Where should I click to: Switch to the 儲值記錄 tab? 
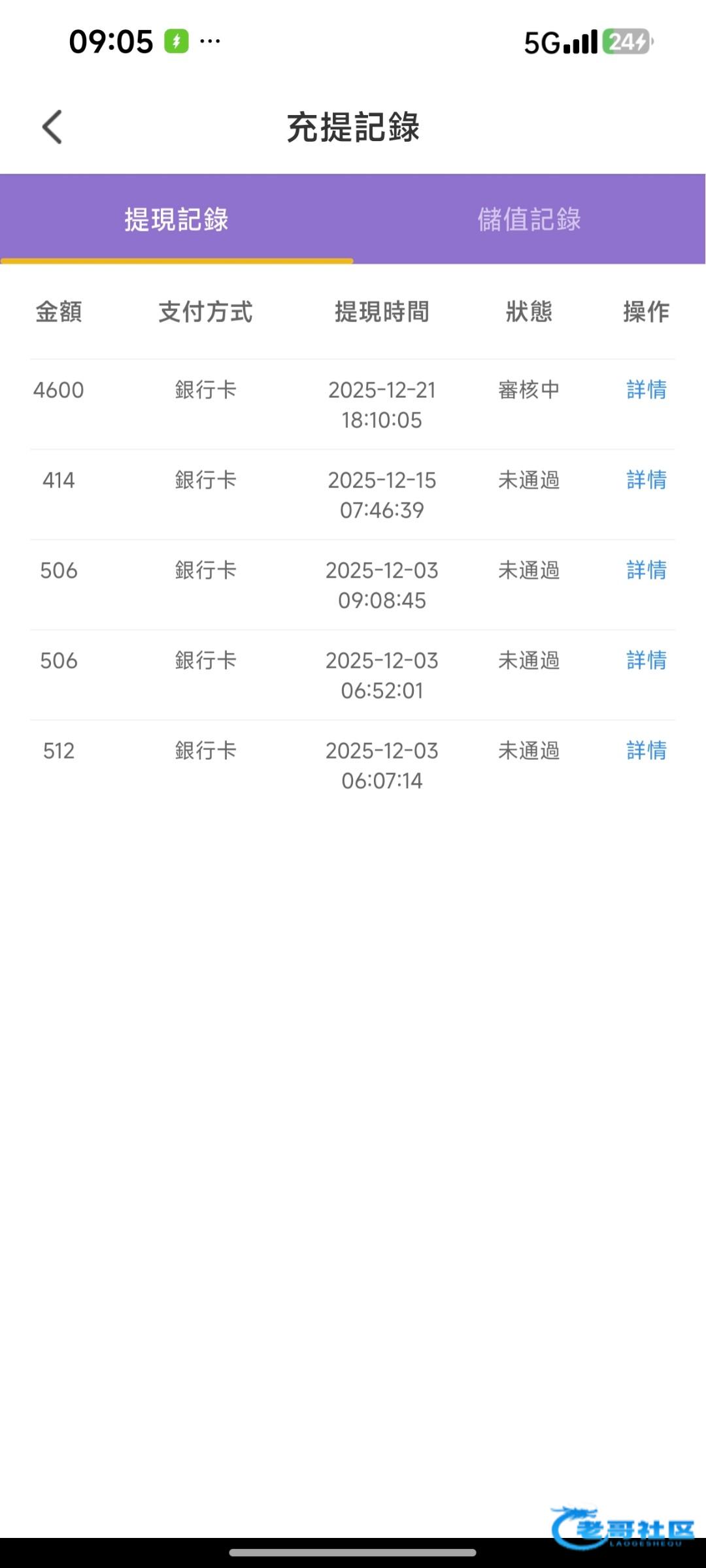529,220
